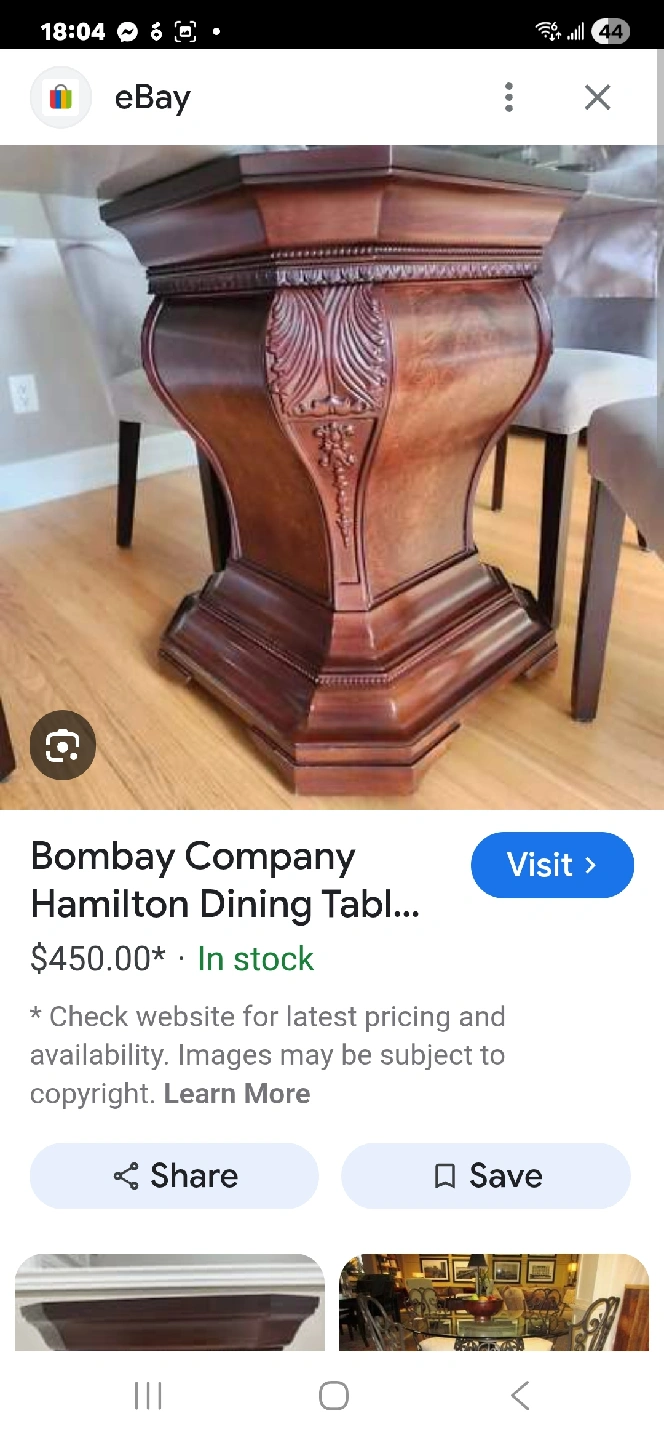Screen dimensions: 664x1440
Task: Search this image with Lens
Action: [x=62, y=745]
